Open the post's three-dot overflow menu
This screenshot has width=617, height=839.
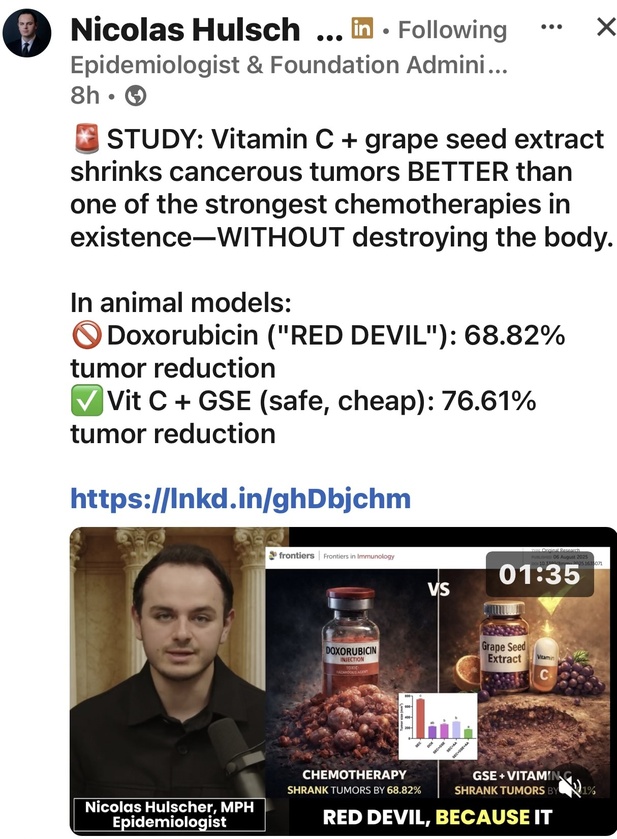click(551, 27)
